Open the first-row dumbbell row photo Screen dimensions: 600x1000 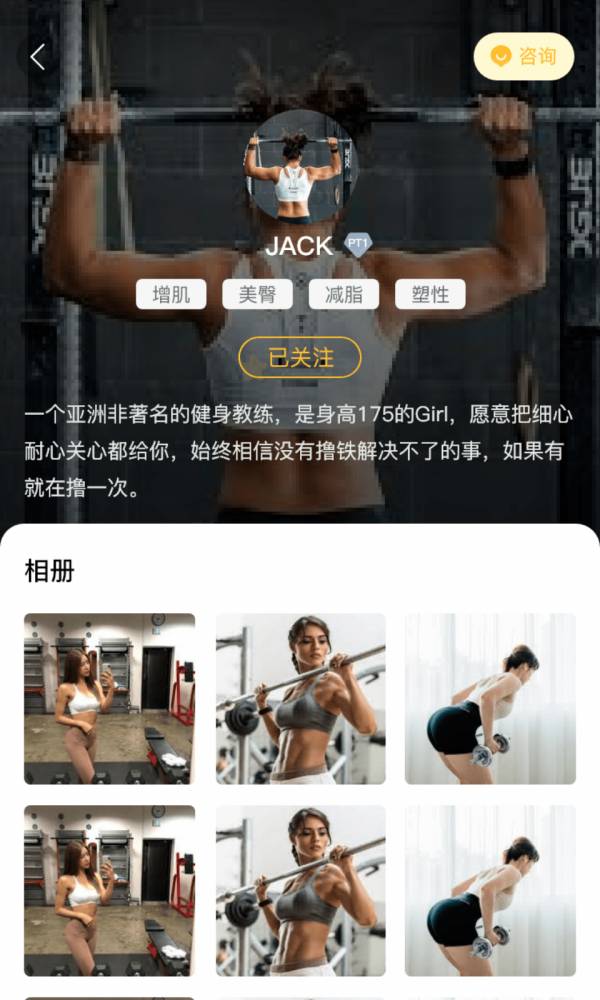(x=490, y=699)
